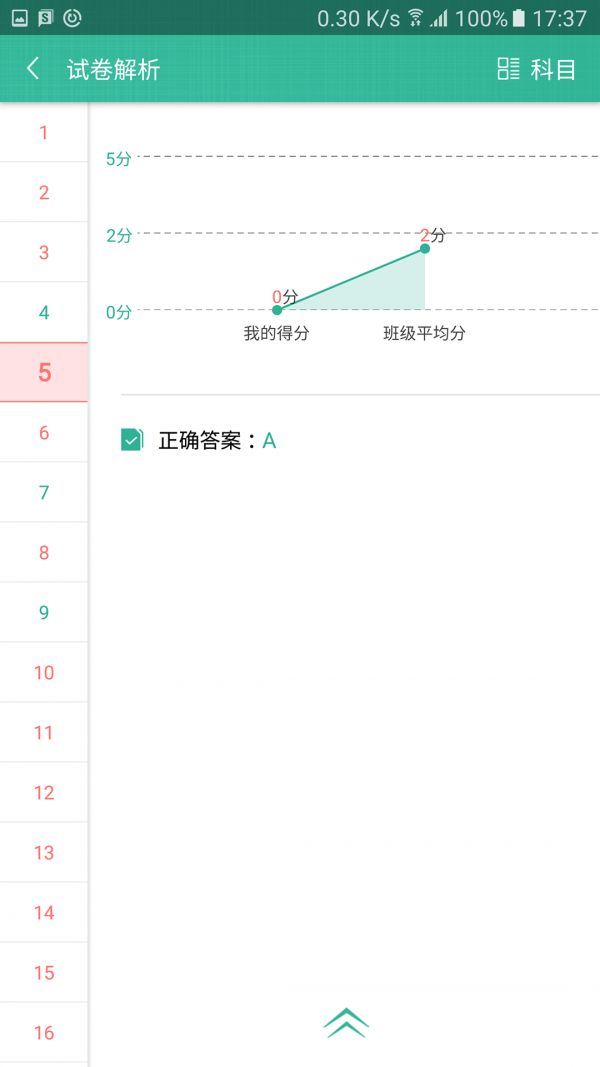Go to question 8
Image resolution: width=600 pixels, height=1067 pixels.
coord(44,553)
